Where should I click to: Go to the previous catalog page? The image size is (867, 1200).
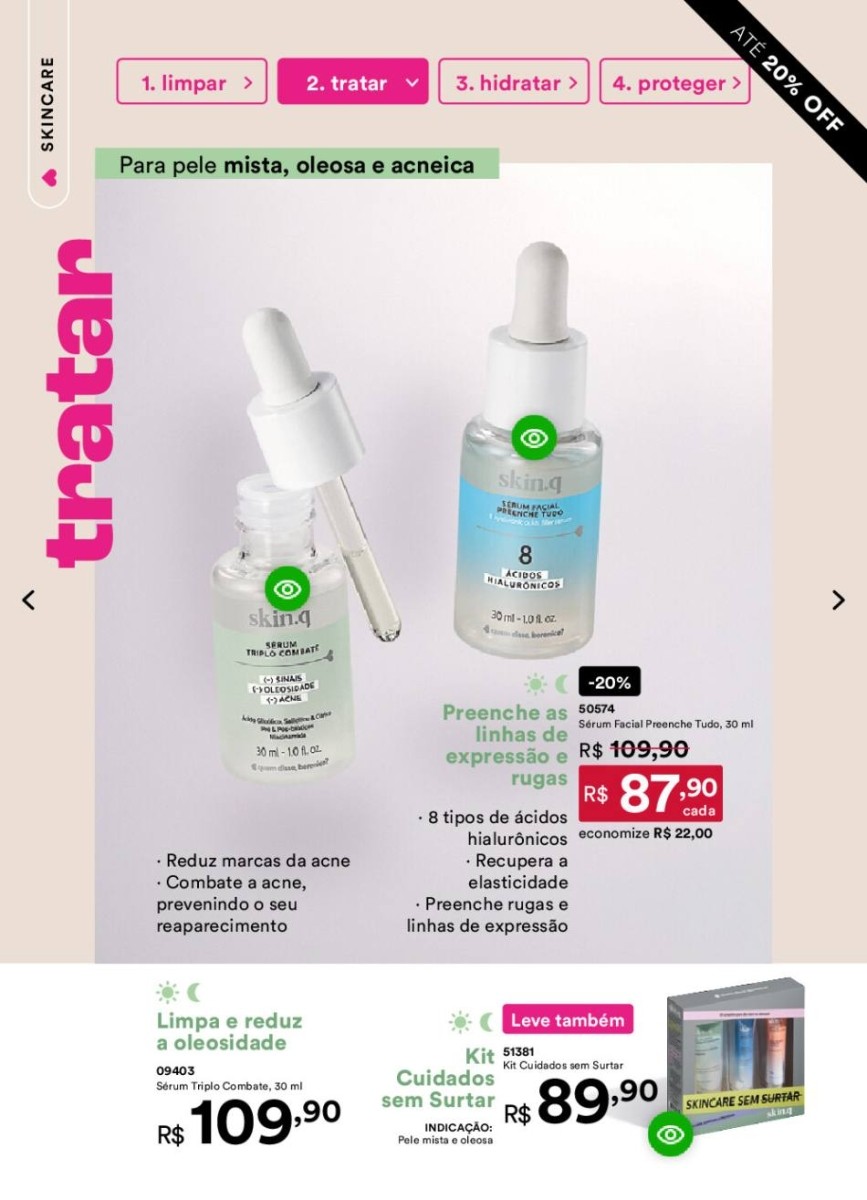point(29,600)
